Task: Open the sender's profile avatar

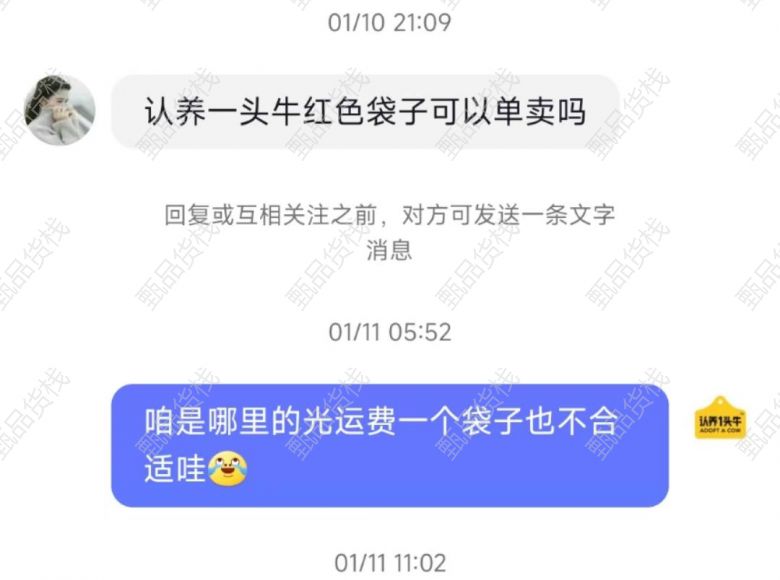Action: [59, 111]
